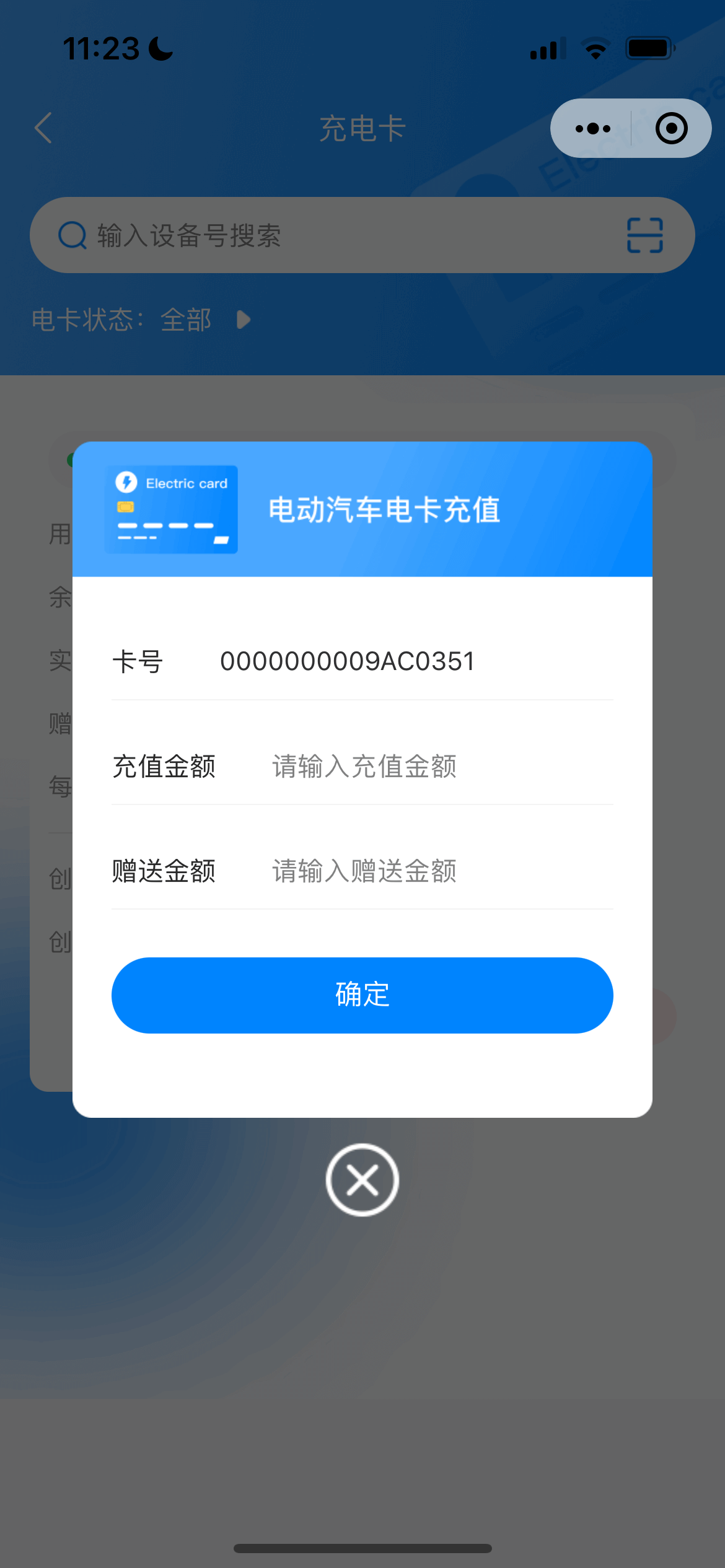This screenshot has width=725, height=1568.
Task: Open the mini program more options menu
Action: click(x=592, y=129)
